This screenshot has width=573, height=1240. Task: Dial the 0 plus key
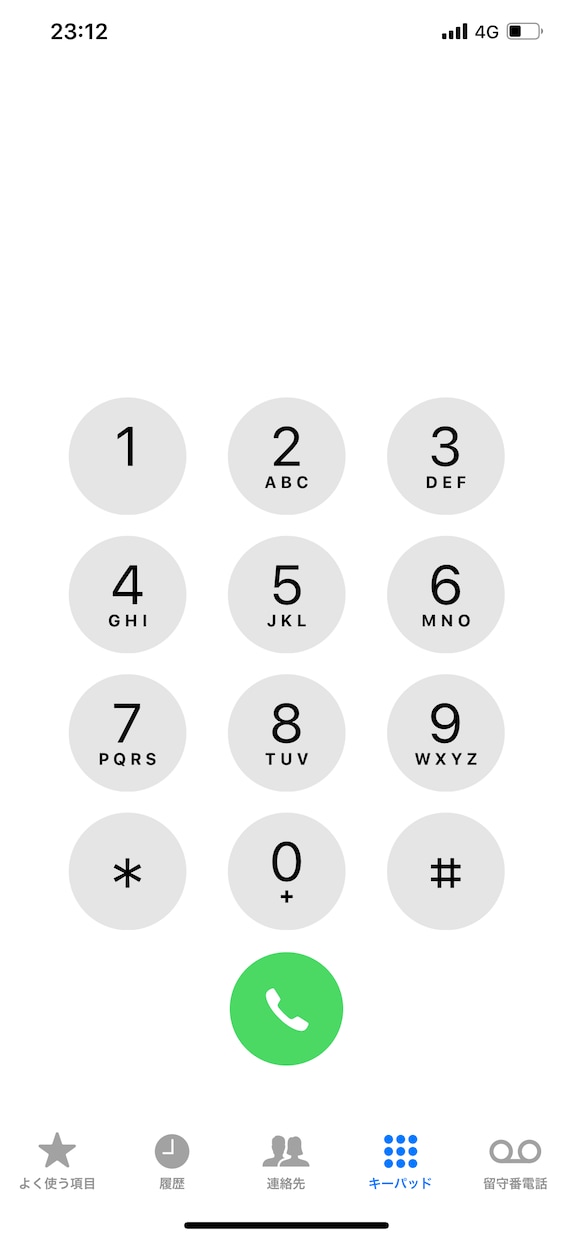click(x=286, y=871)
